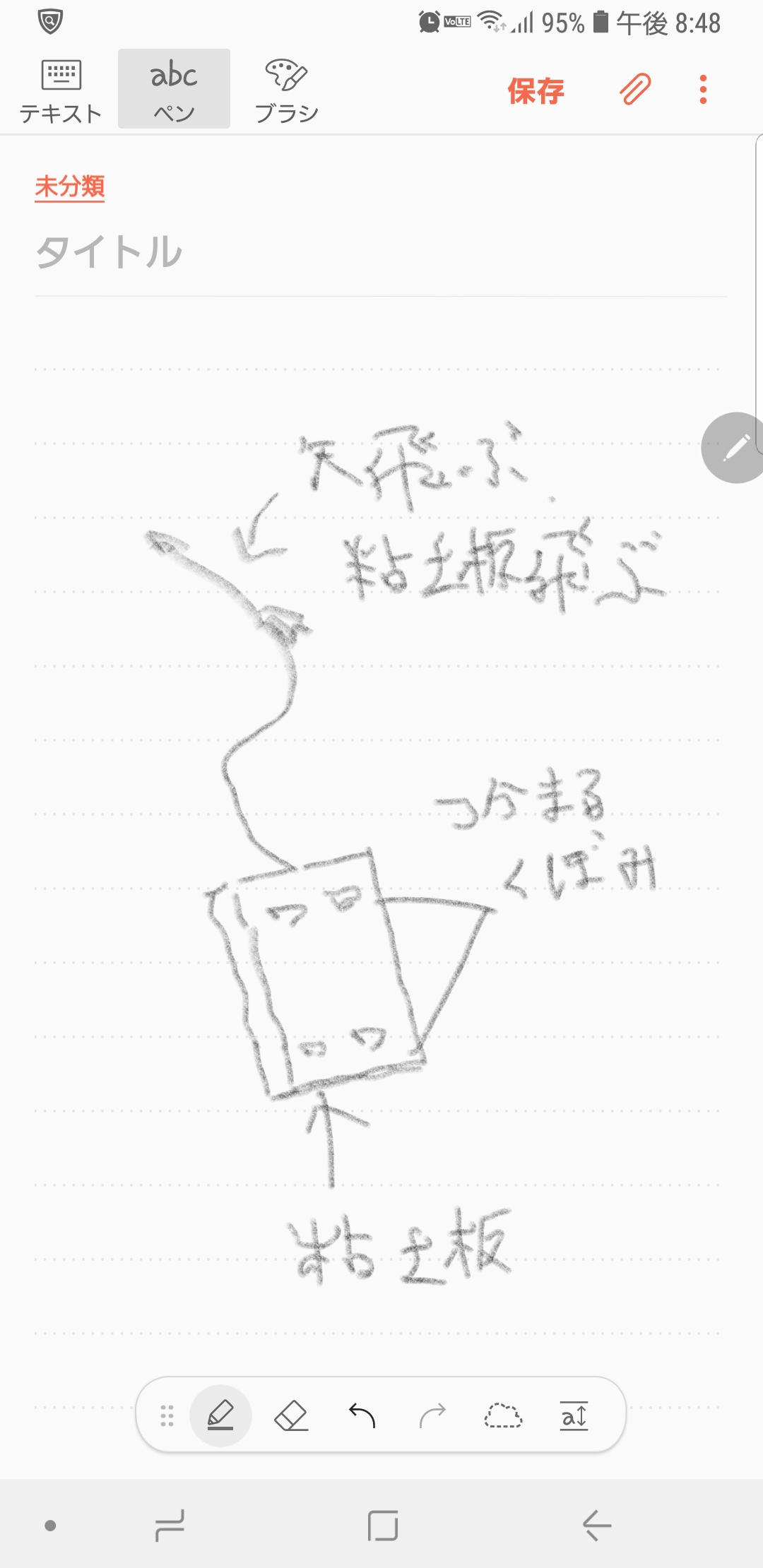Screen dimensions: 763x1568
Task: Undo the last stroke
Action: pos(362,1415)
